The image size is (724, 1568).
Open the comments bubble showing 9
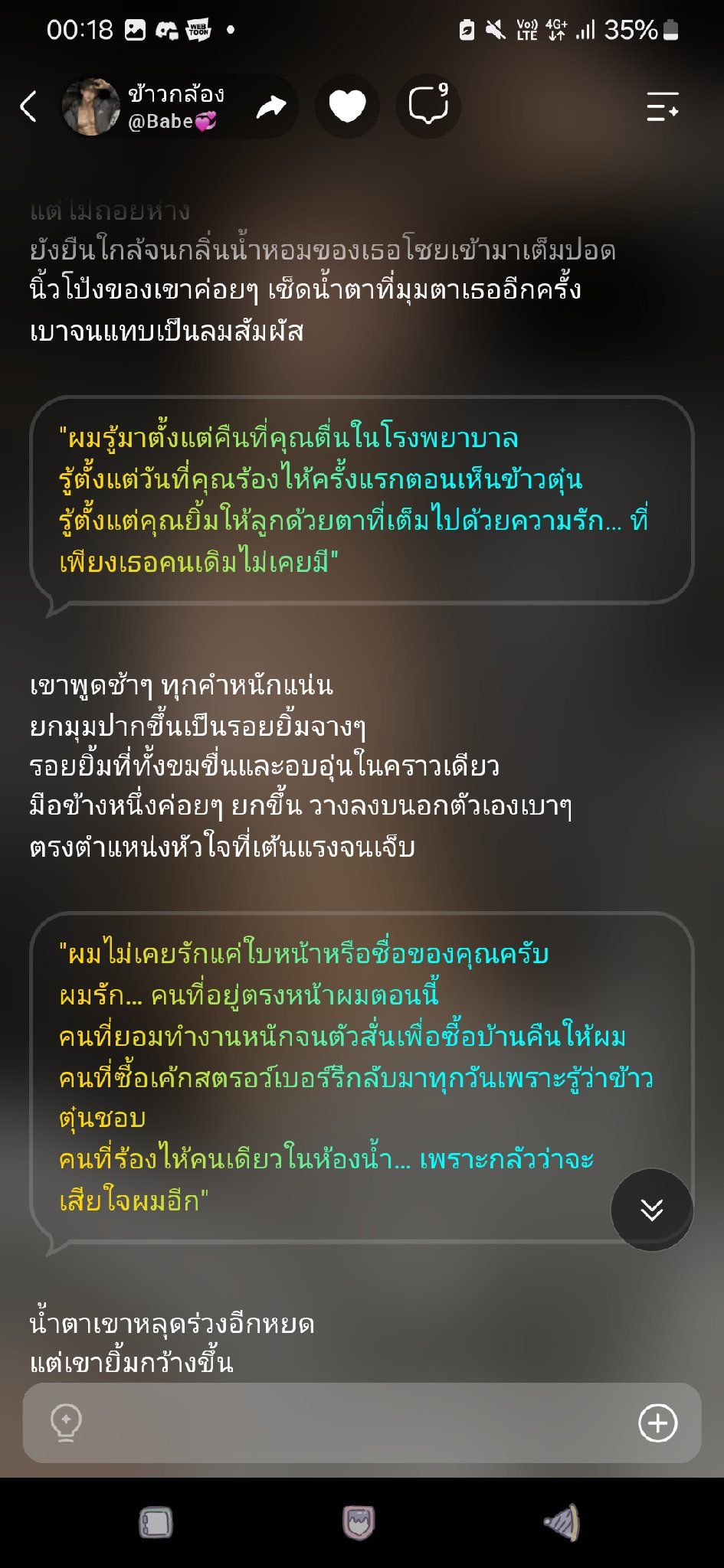pyautogui.click(x=428, y=106)
